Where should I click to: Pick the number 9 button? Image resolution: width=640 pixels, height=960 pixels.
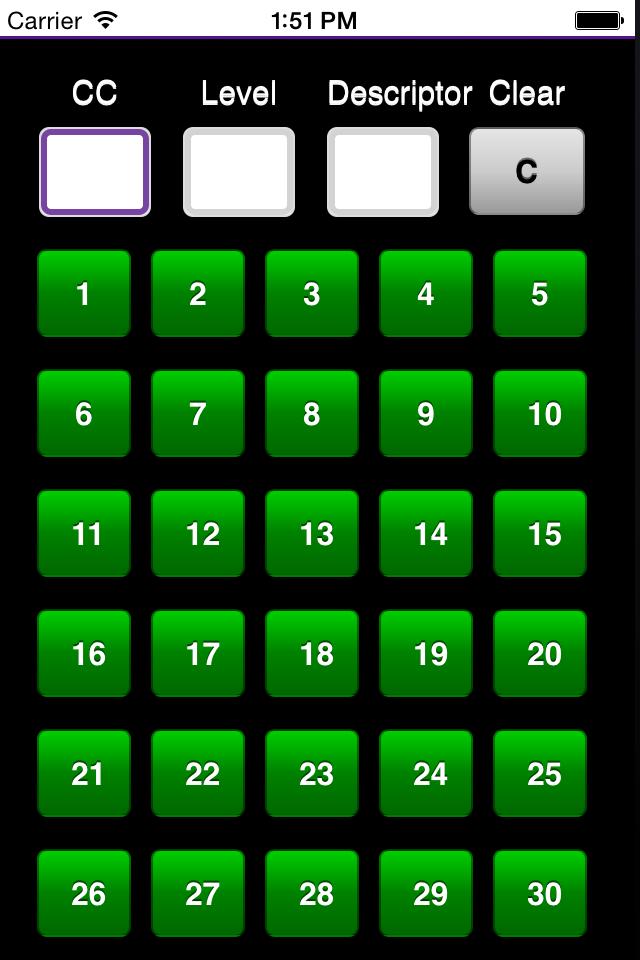click(x=426, y=414)
